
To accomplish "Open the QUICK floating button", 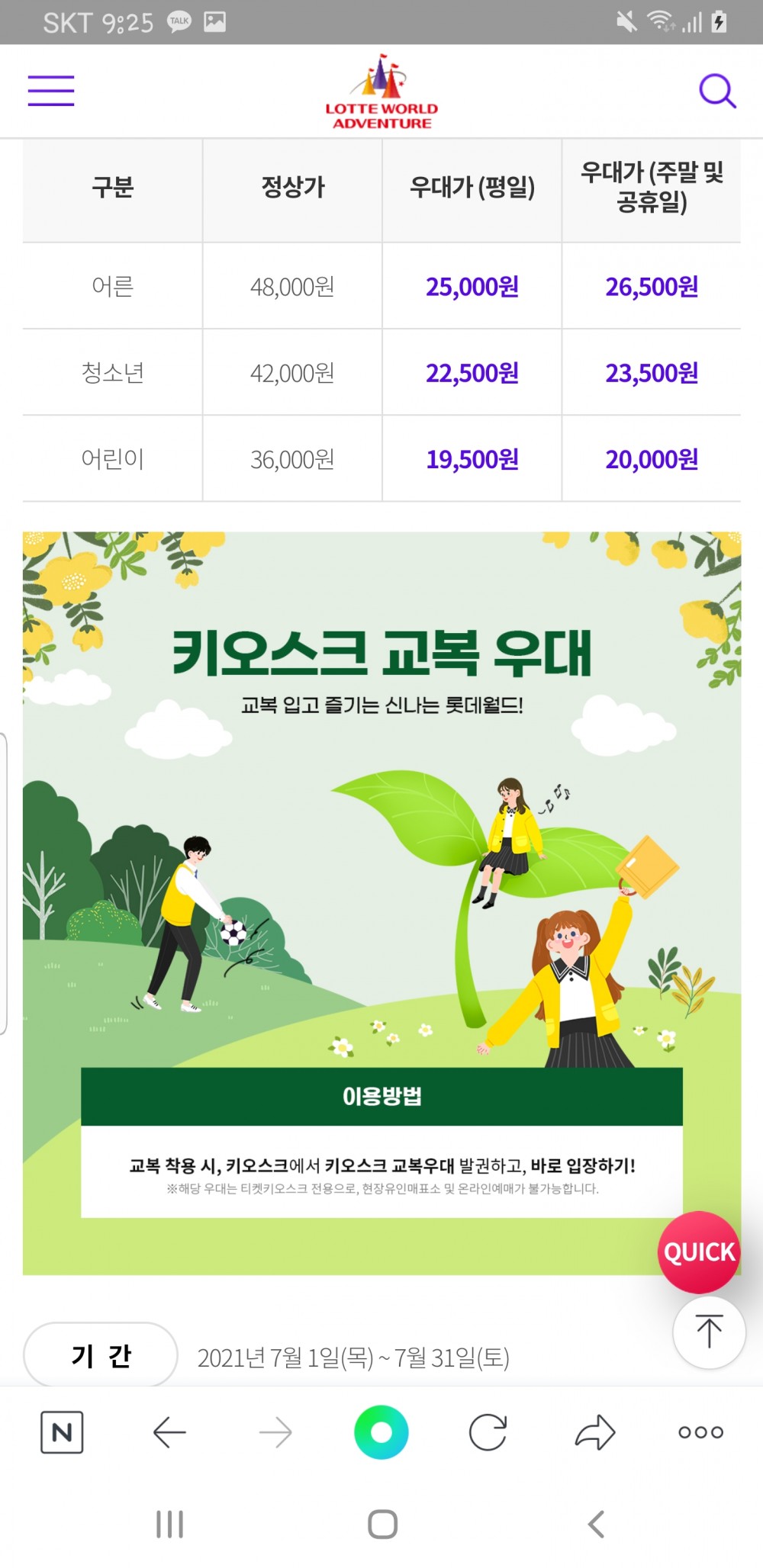I will coord(699,1252).
